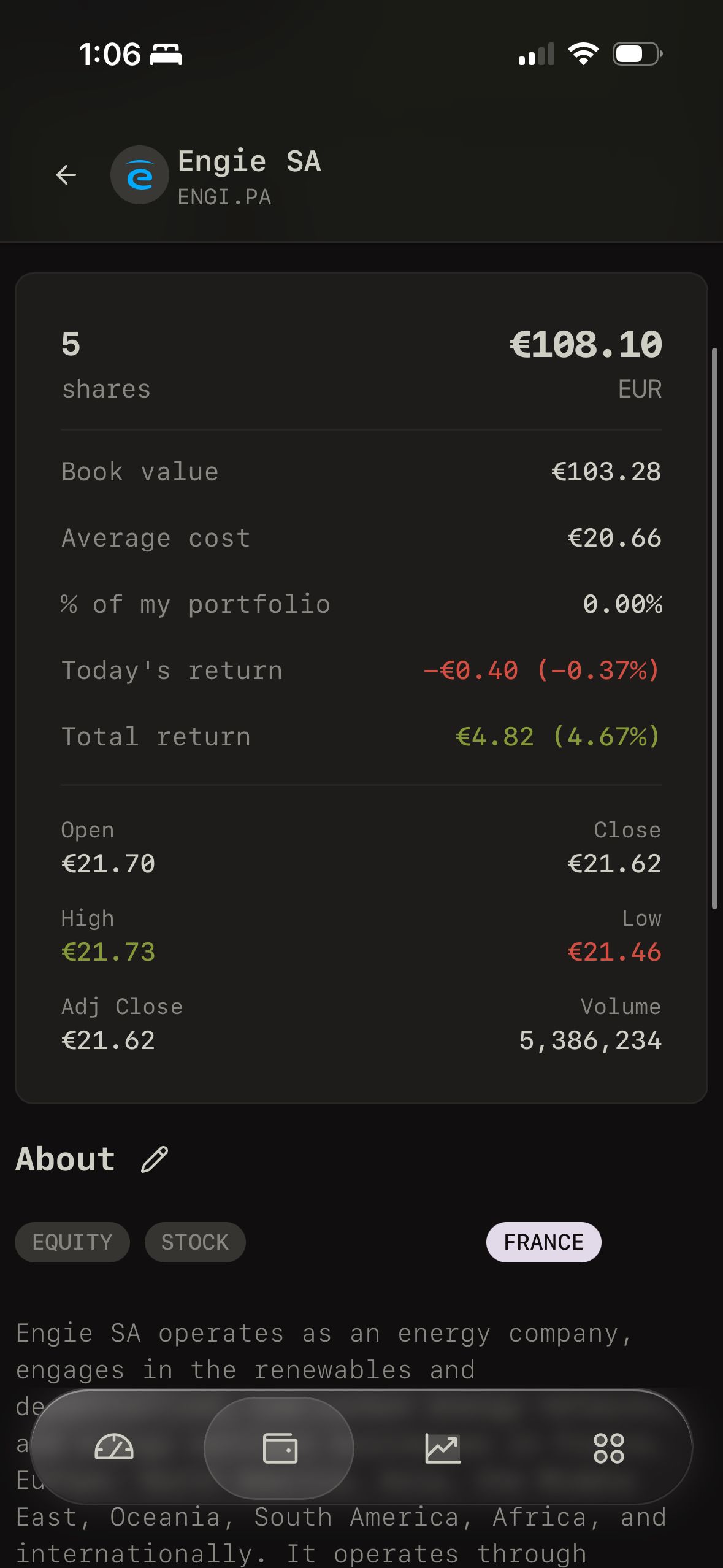Select the dashboard gauge icon in bottom bar
The width and height of the screenshot is (723, 1568).
click(x=115, y=1449)
